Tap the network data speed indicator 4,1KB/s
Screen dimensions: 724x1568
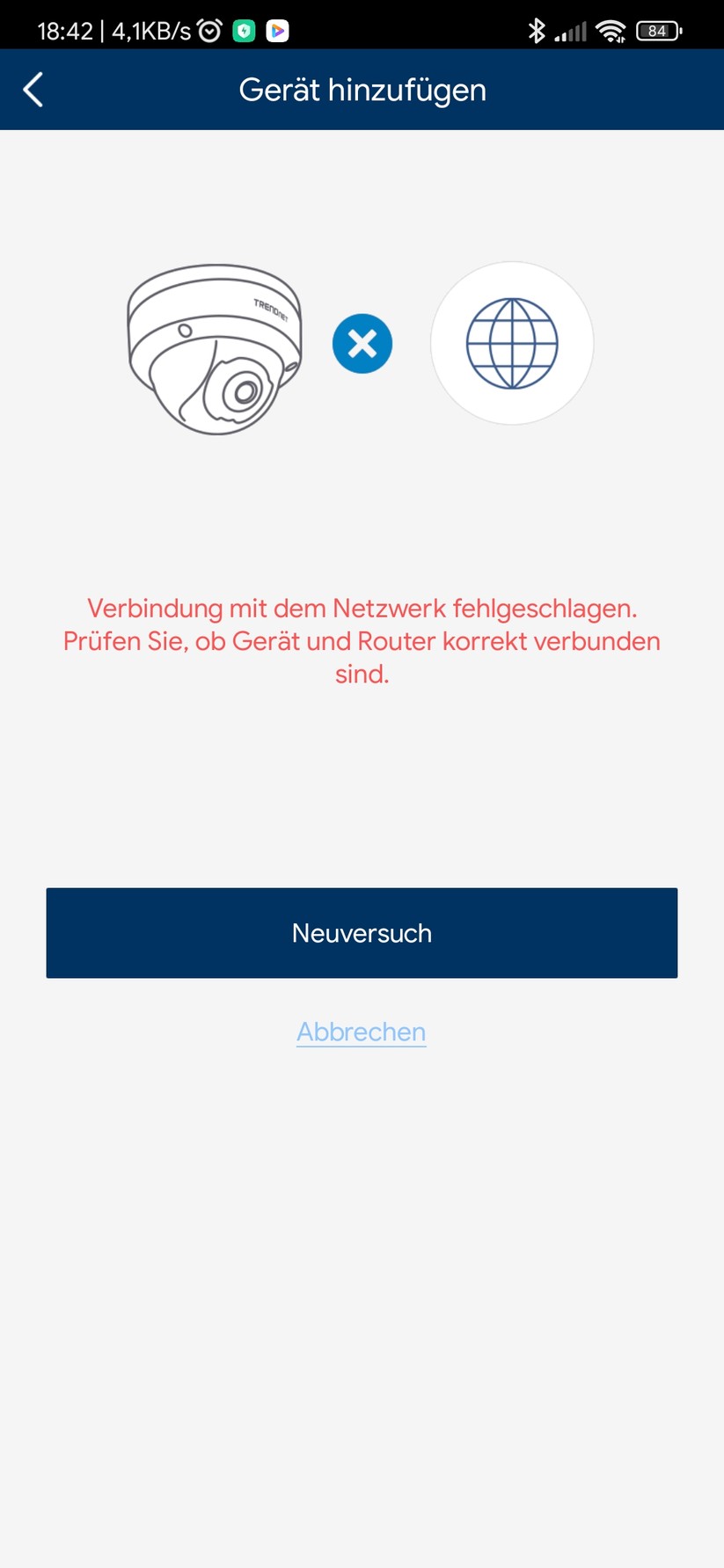pyautogui.click(x=151, y=30)
